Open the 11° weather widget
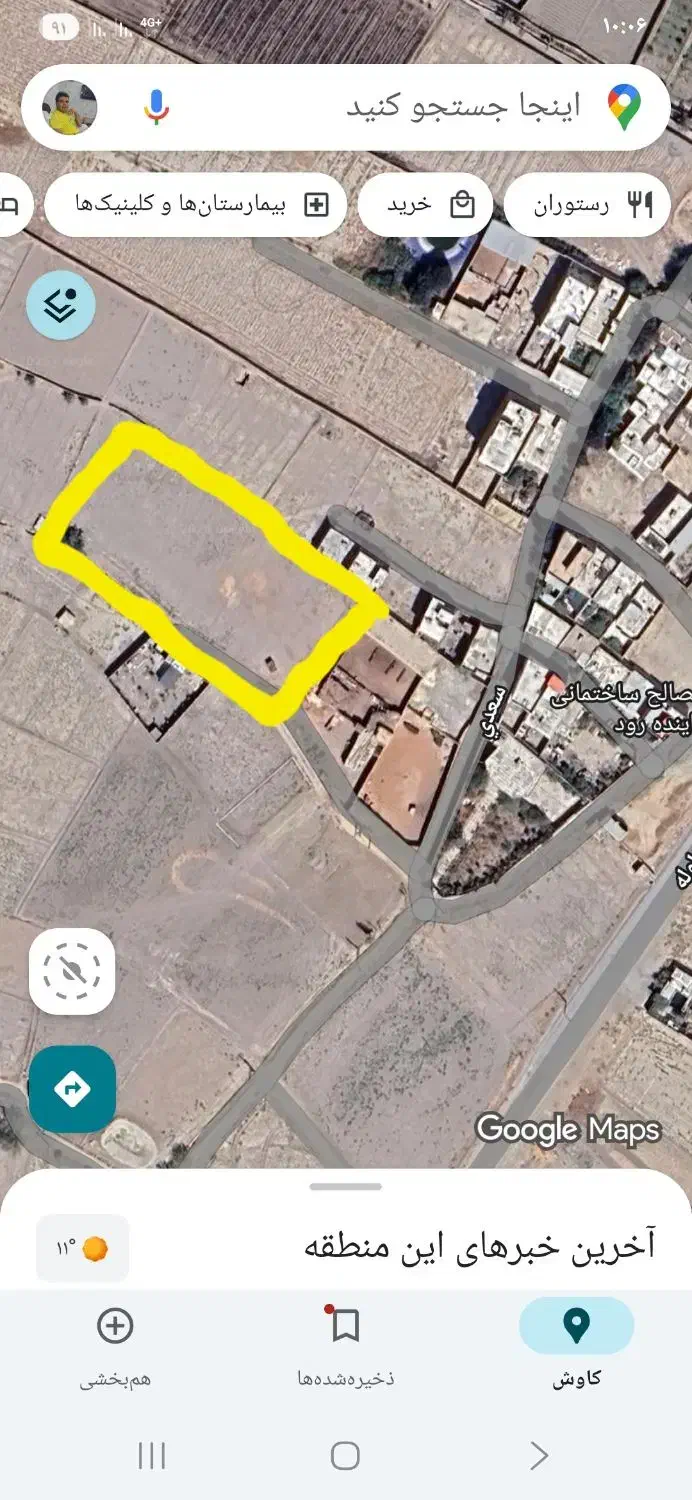 (x=83, y=1248)
